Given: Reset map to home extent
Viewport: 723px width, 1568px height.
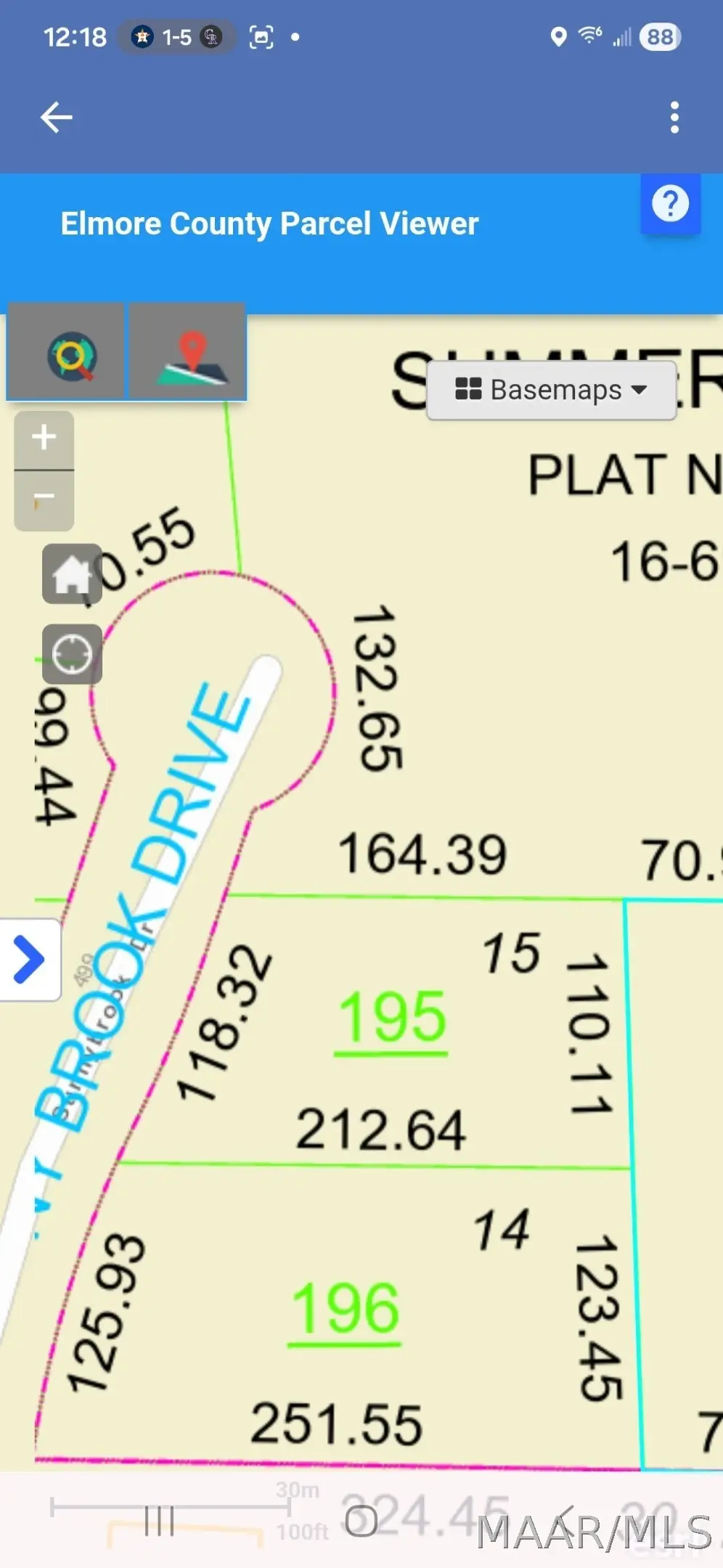Looking at the screenshot, I should pos(72,573).
